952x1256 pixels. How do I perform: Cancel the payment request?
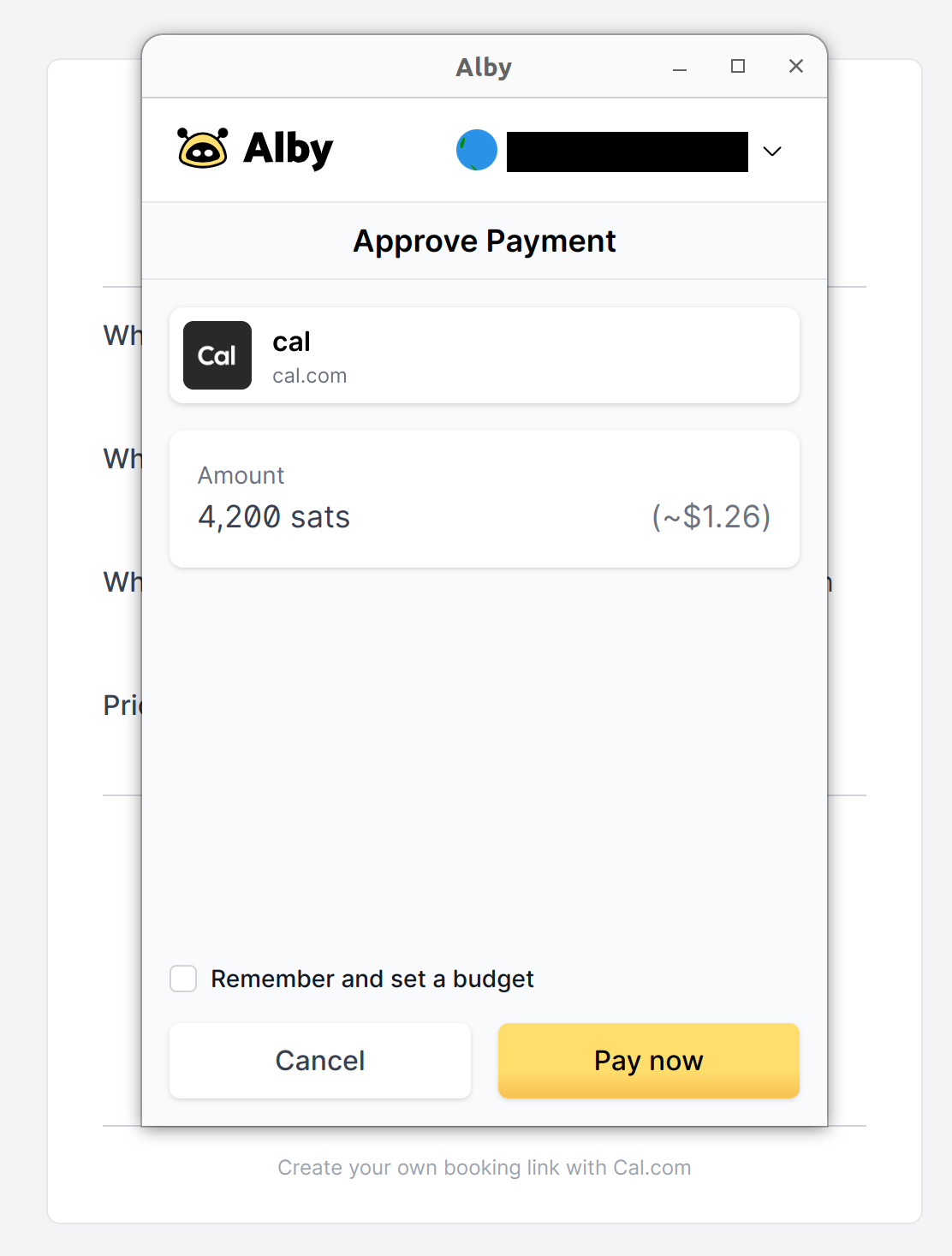click(319, 1060)
